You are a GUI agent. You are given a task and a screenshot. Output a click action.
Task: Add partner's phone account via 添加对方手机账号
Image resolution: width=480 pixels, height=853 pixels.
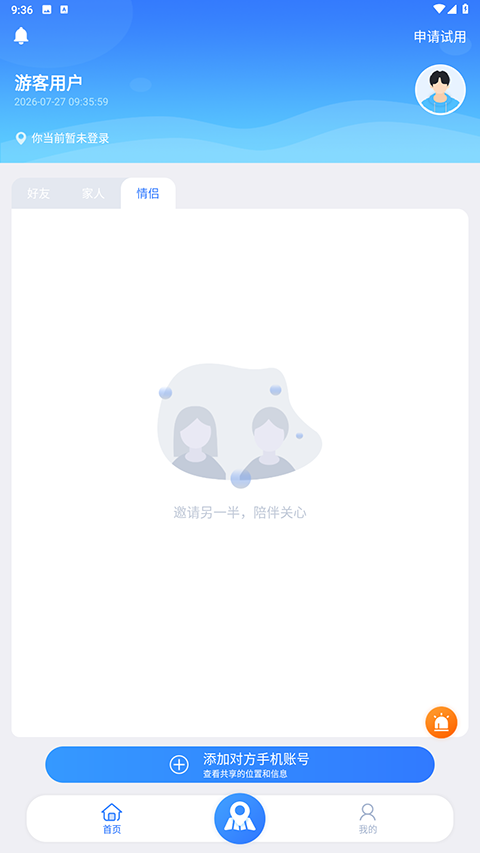[240, 764]
